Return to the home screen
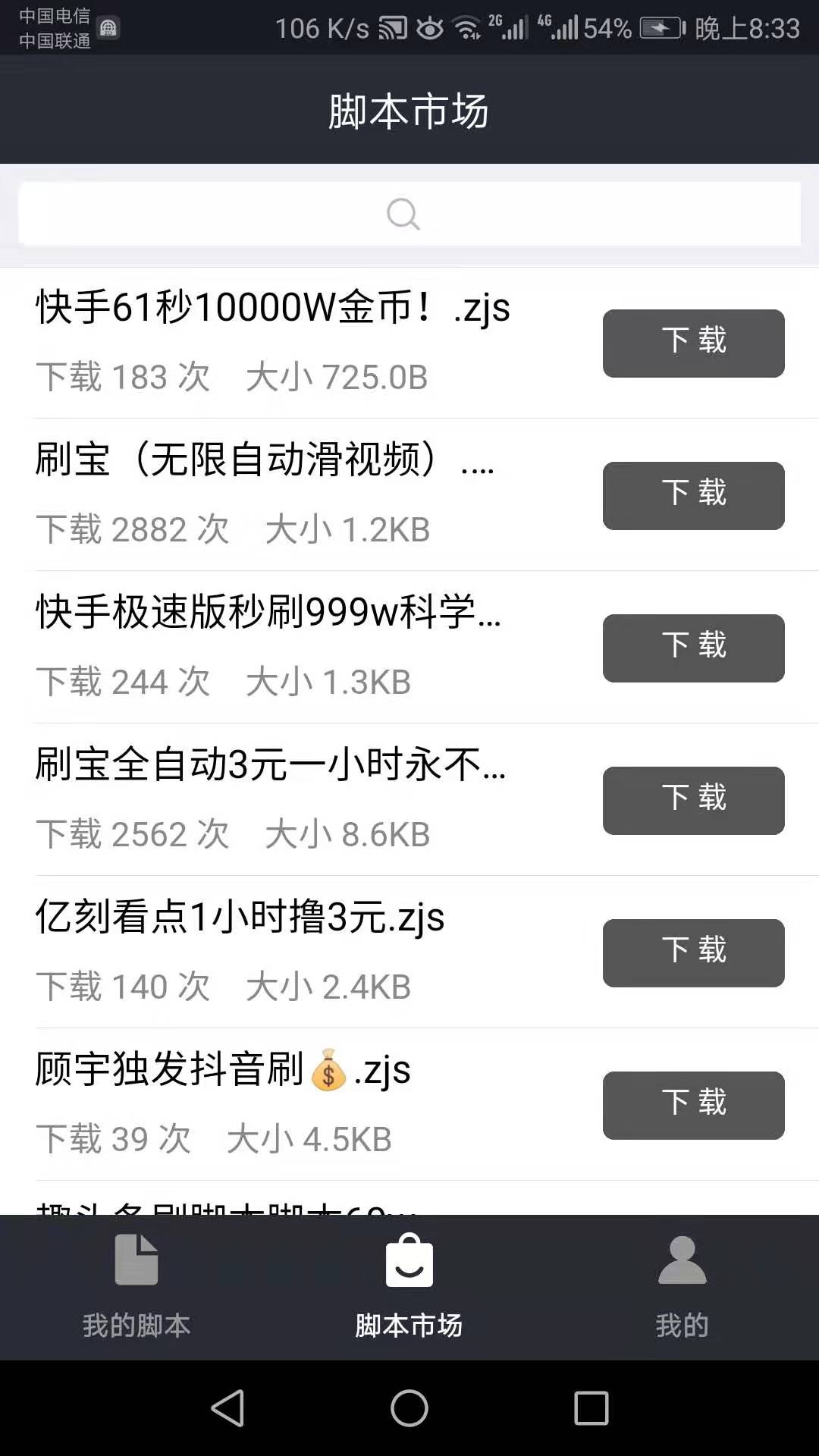 coord(409,1408)
